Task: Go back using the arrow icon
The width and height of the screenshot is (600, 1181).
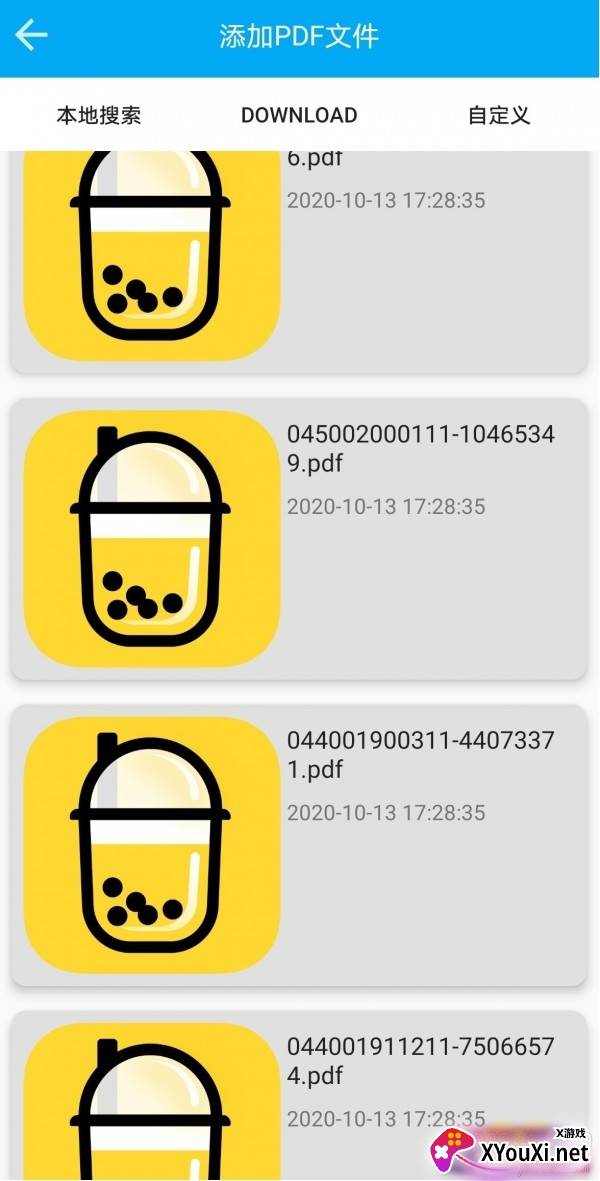Action: 31,36
